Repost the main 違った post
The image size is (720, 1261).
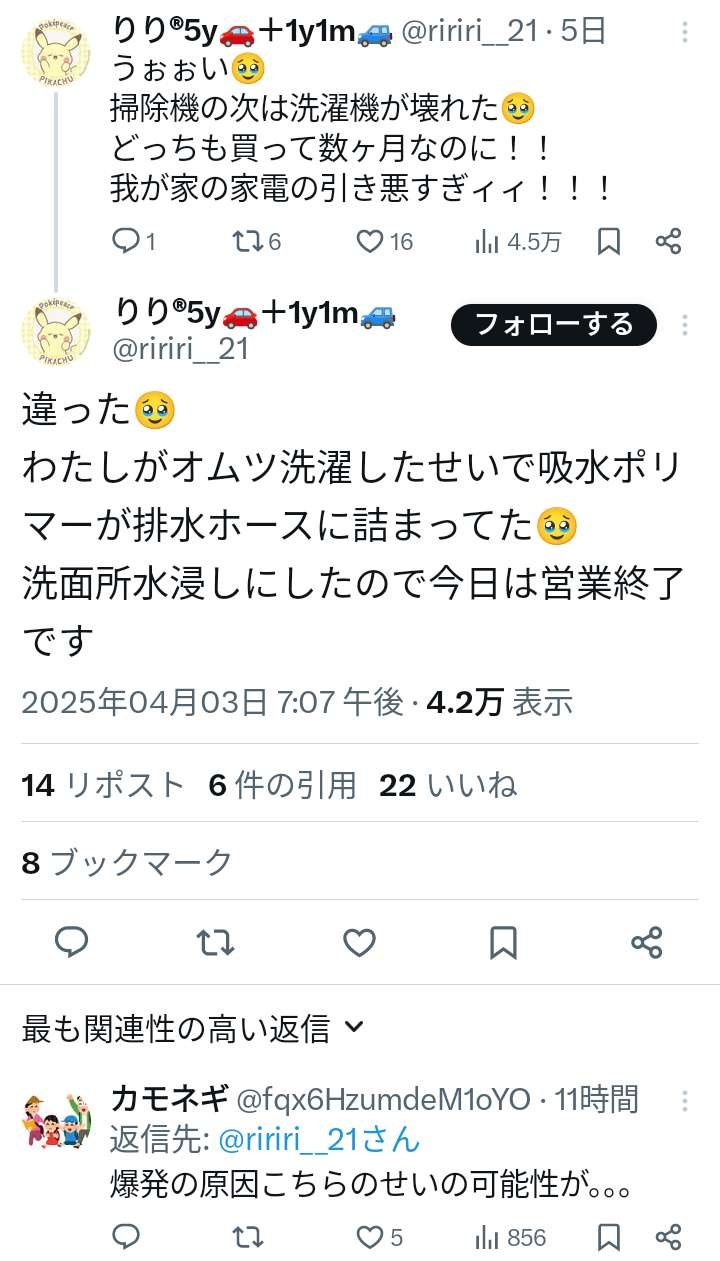[216, 942]
